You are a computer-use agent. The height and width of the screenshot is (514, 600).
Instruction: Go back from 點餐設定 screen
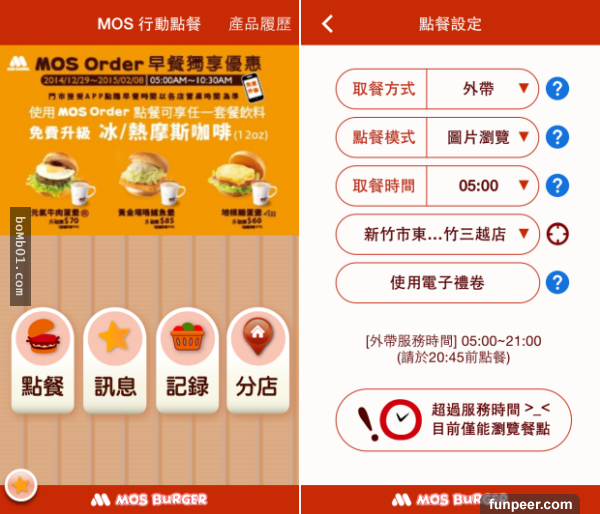327,23
